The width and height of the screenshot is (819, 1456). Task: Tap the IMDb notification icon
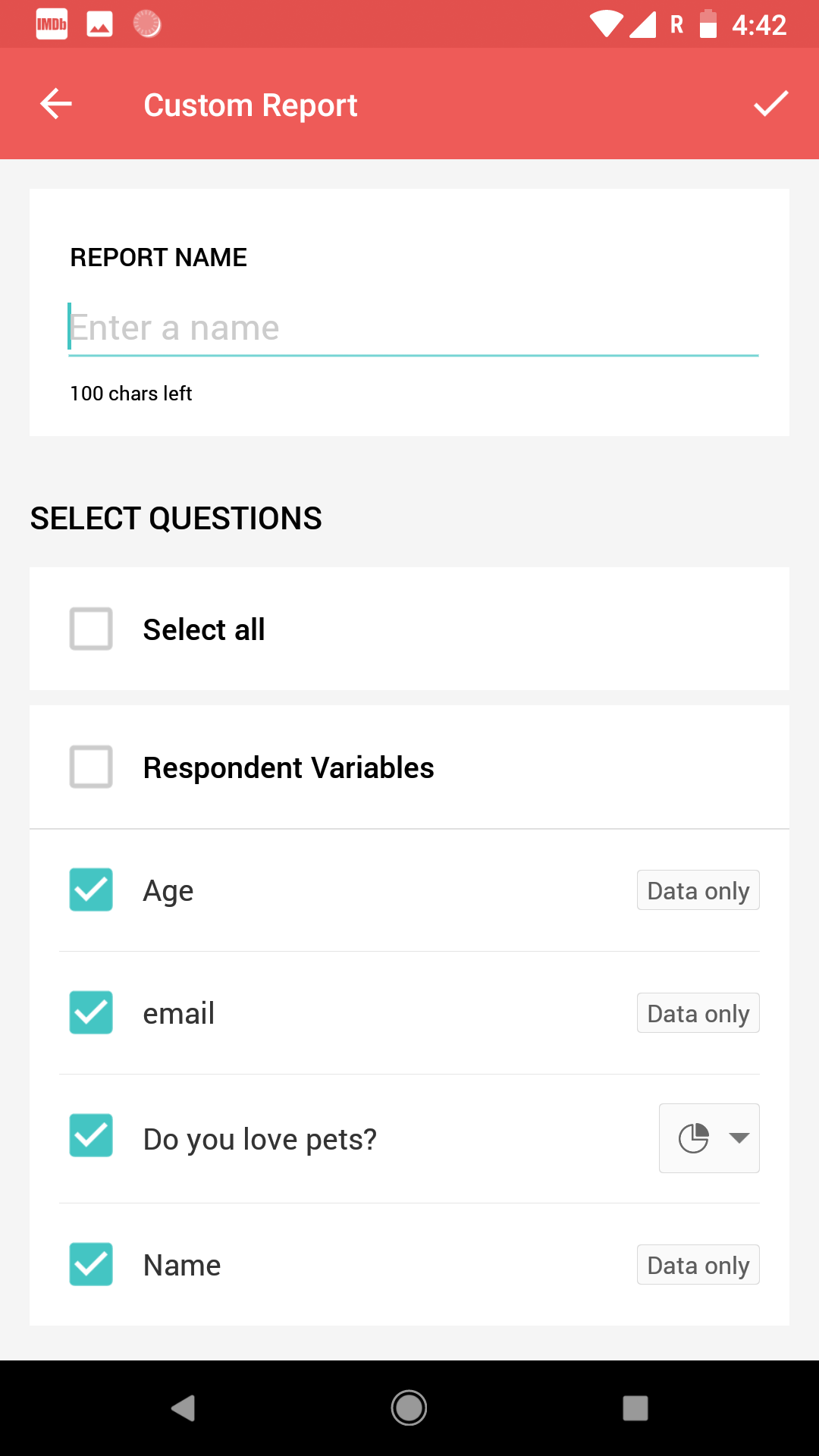(x=50, y=23)
